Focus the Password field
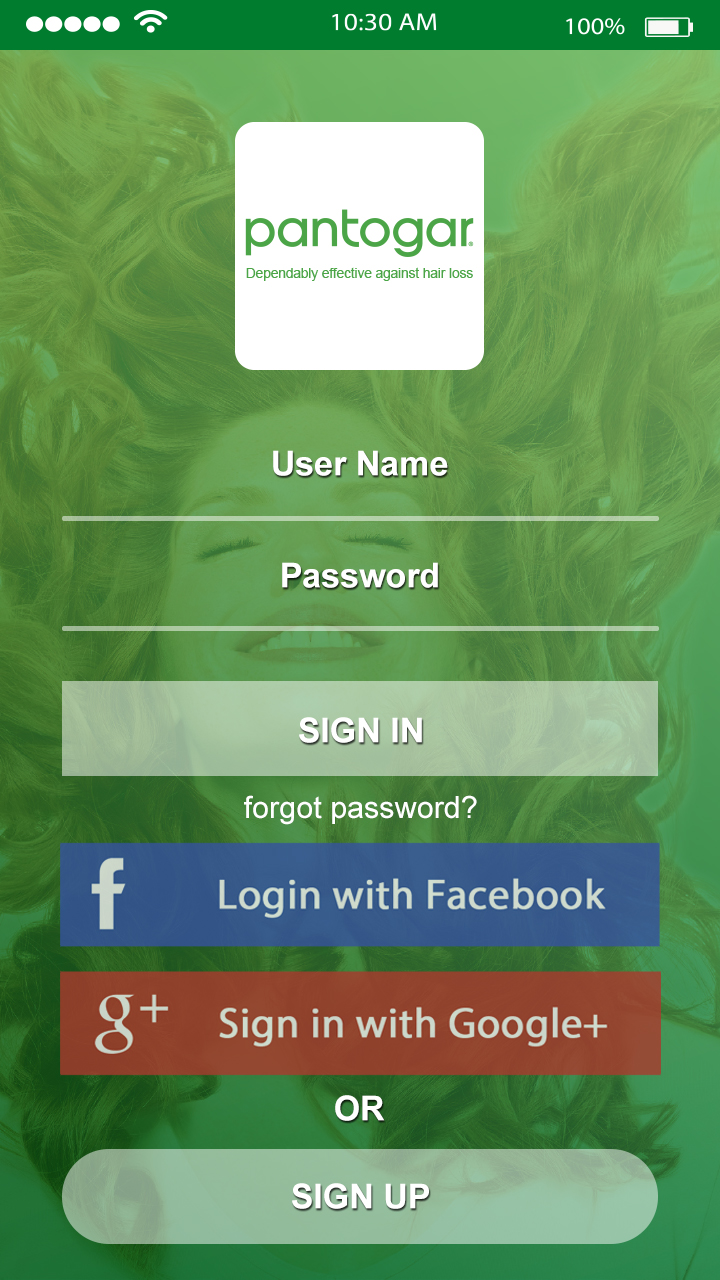The height and width of the screenshot is (1280, 720). [x=360, y=591]
